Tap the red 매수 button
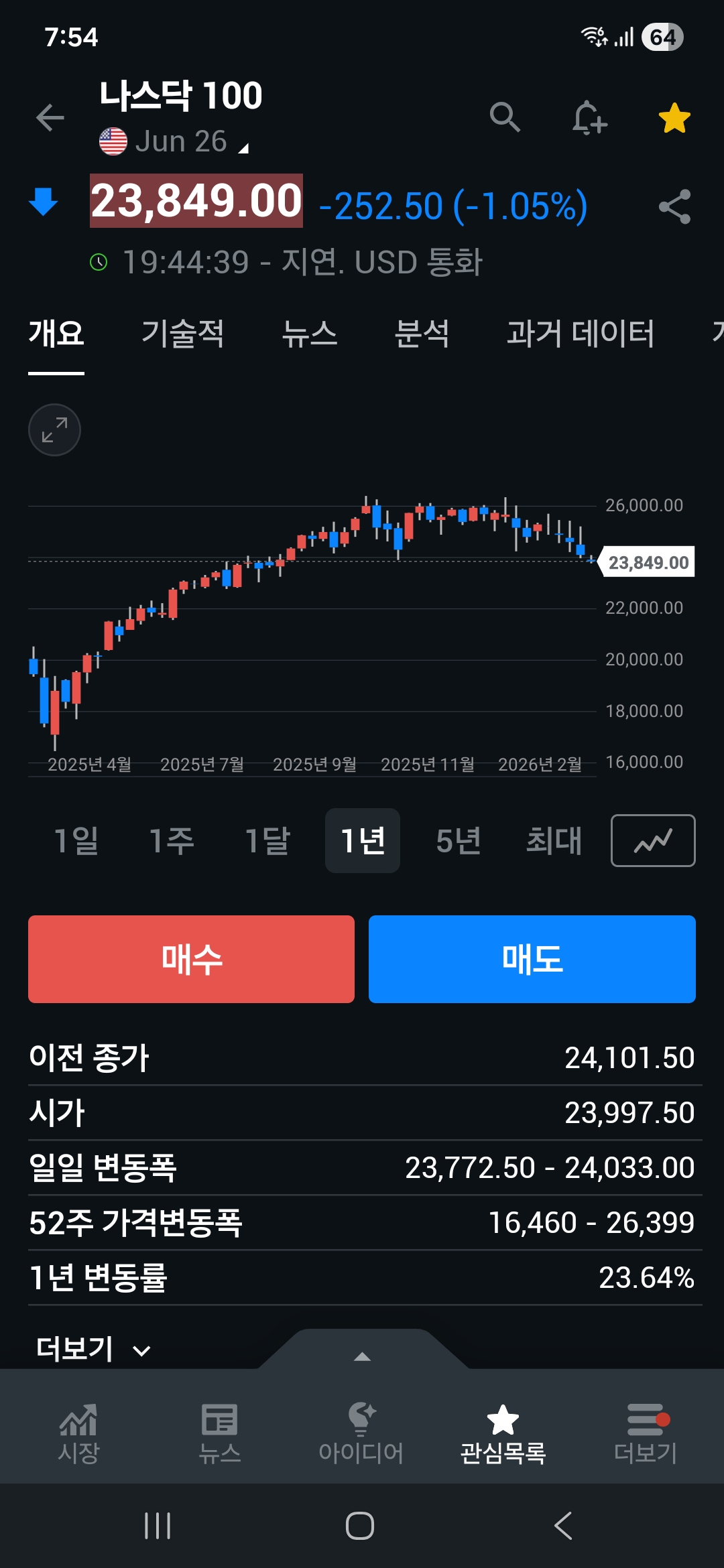The width and height of the screenshot is (724, 1568). 191,959
